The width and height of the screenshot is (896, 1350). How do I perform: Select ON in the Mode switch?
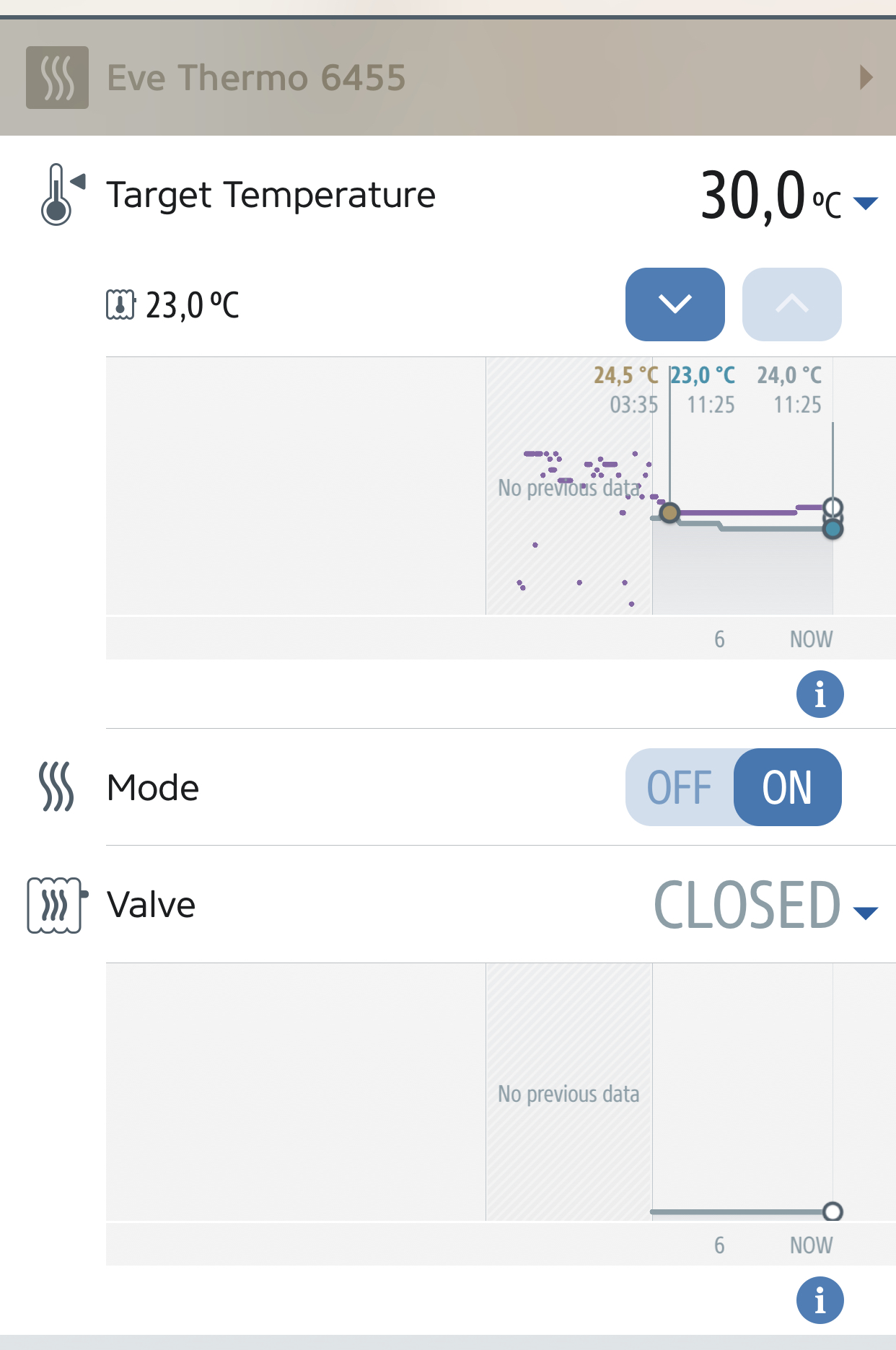787,787
